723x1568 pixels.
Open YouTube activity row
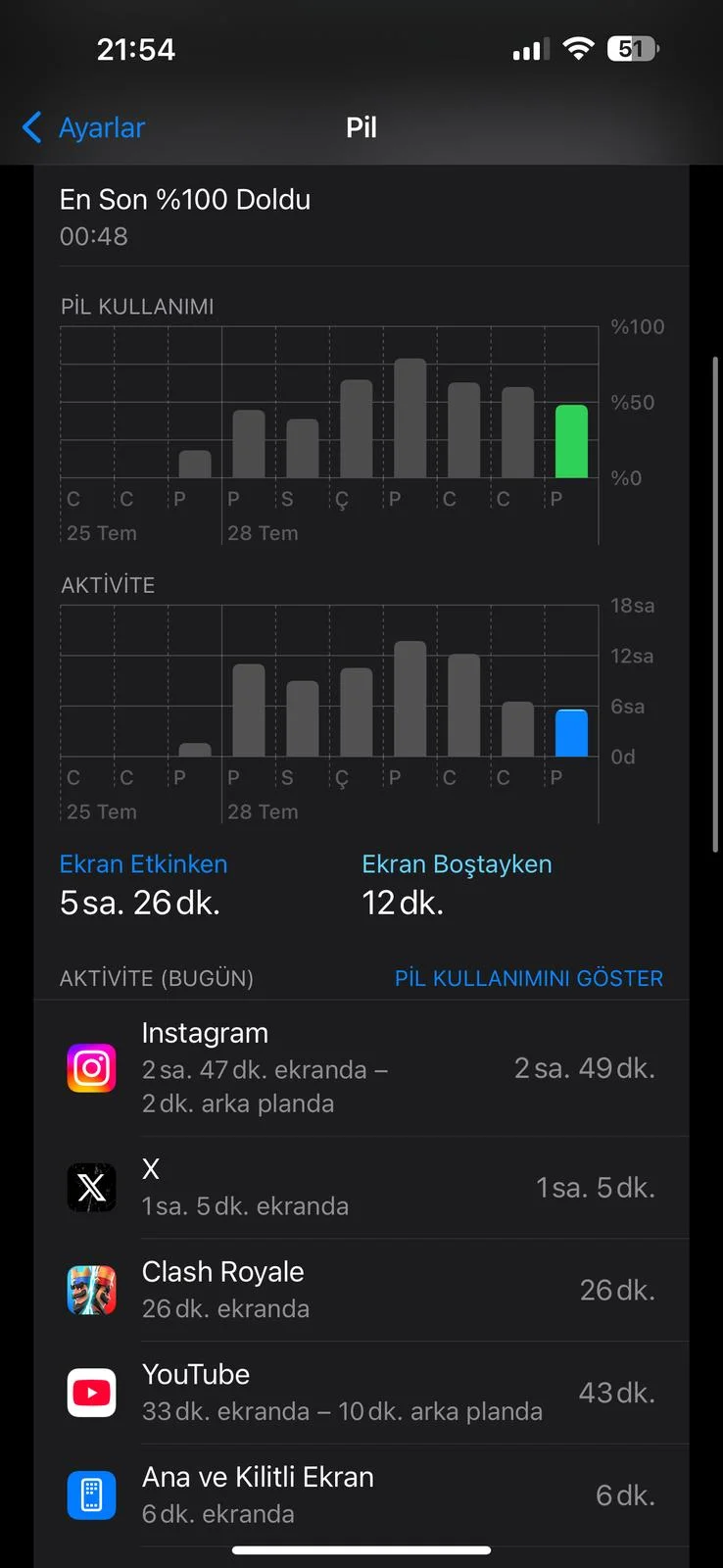click(361, 1393)
